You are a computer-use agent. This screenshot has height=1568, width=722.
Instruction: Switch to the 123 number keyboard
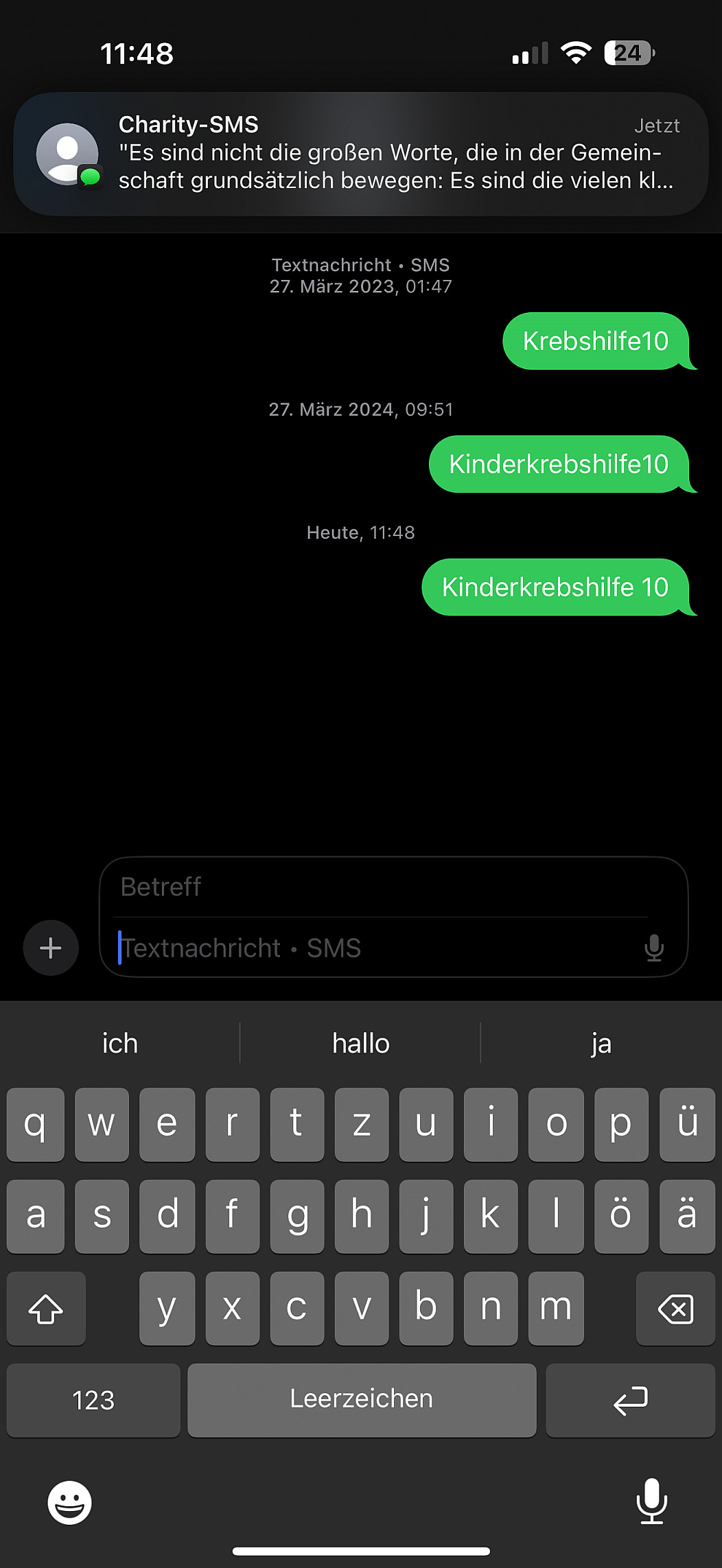(93, 1400)
